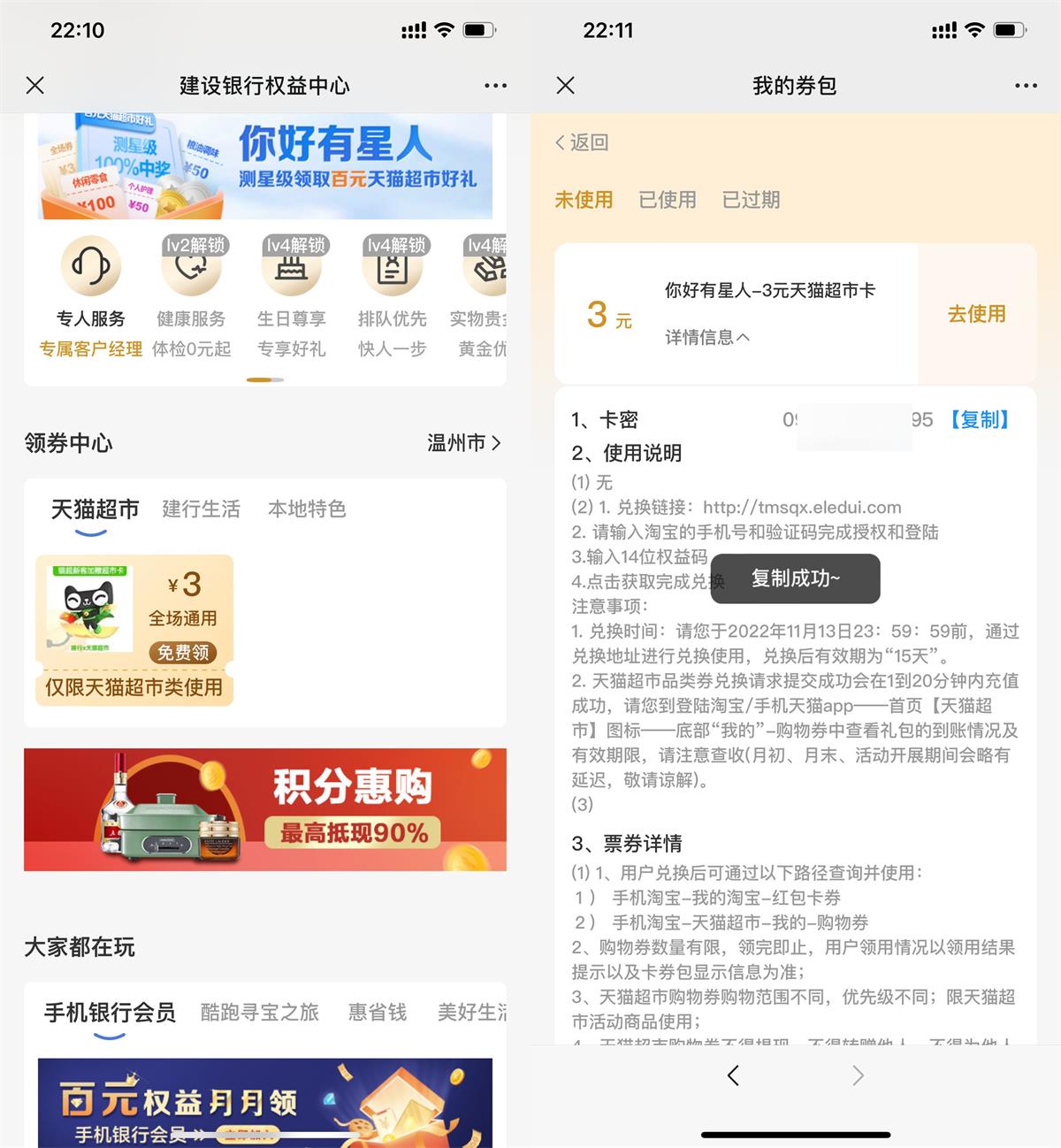Switch to 建行生活 coupon tab
Screen dimensions: 1061x1148
point(201,509)
